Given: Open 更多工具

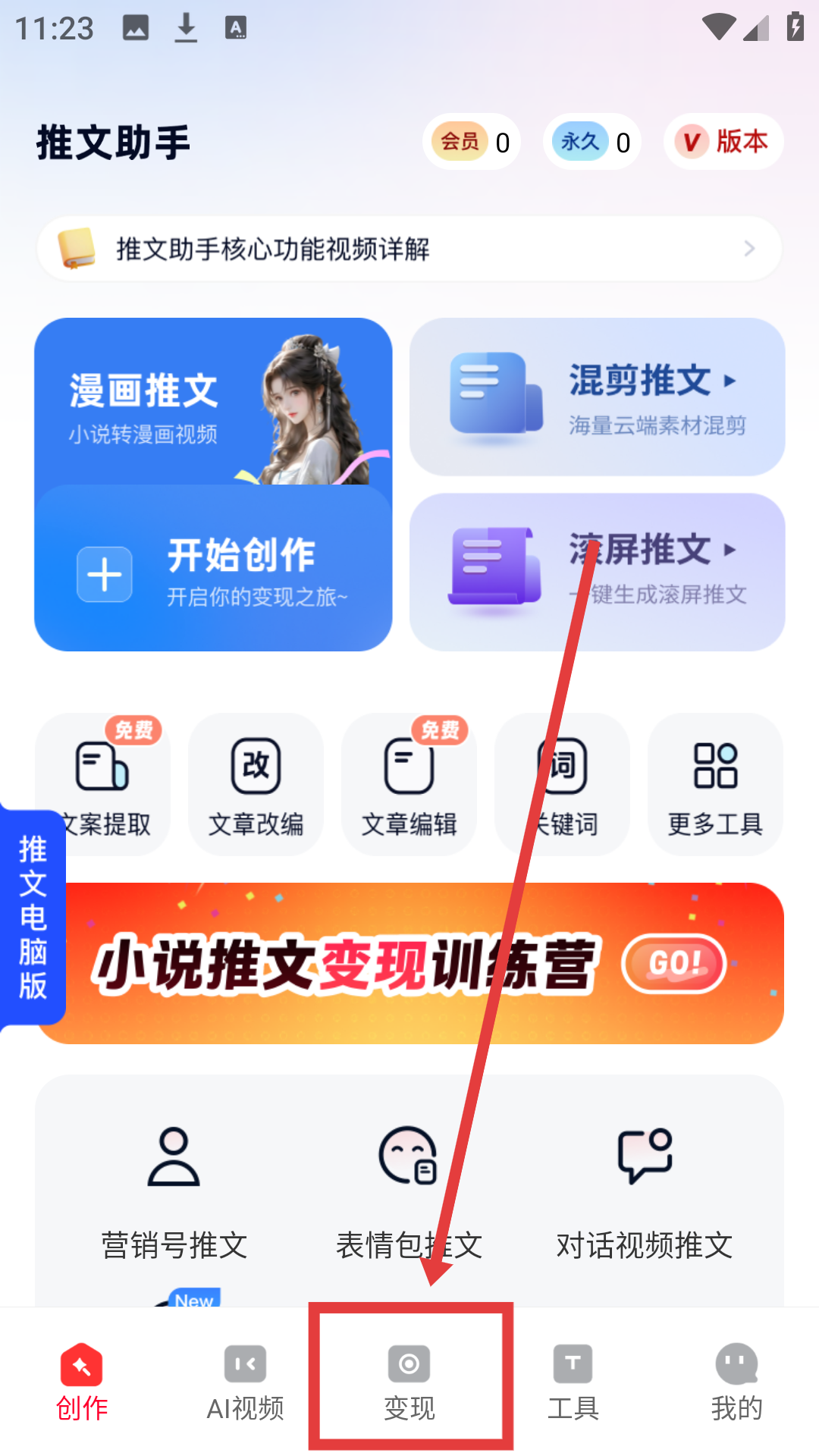Looking at the screenshot, I should coord(715,785).
